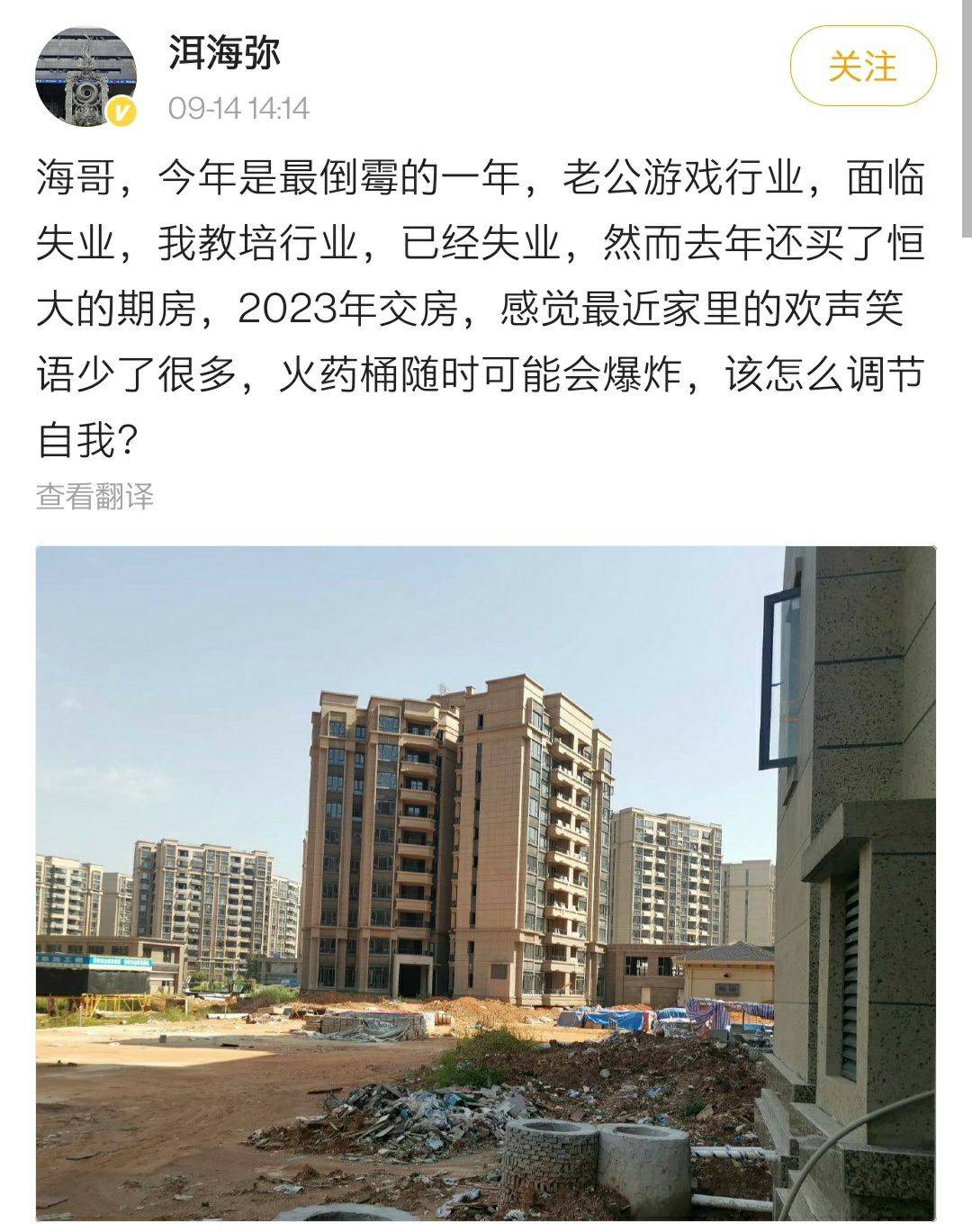The image size is (972, 1232).
Task: Open 洱海弥's profile avatar
Action: tap(85, 76)
